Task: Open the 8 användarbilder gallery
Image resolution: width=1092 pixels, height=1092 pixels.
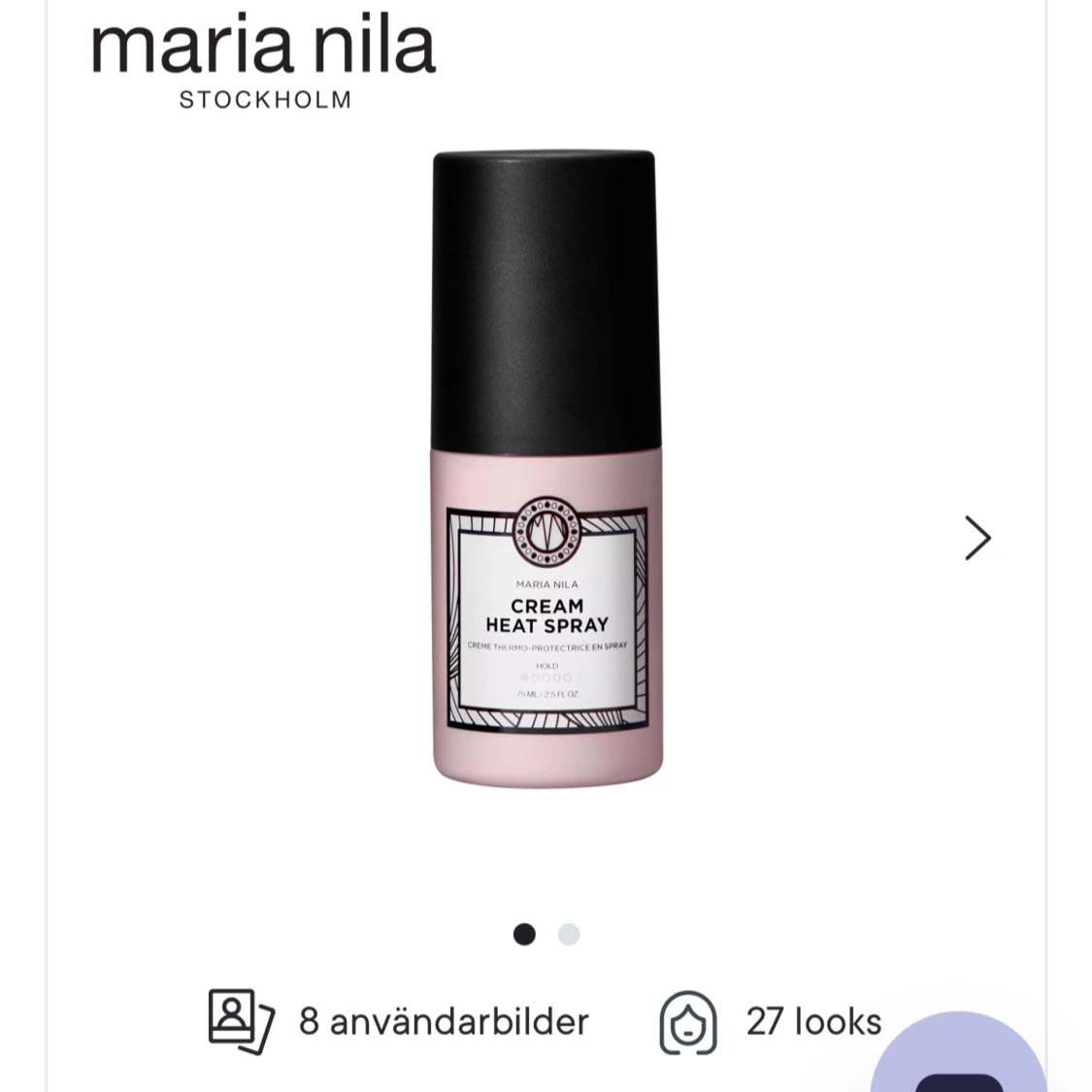Action: pyautogui.click(x=399, y=1021)
